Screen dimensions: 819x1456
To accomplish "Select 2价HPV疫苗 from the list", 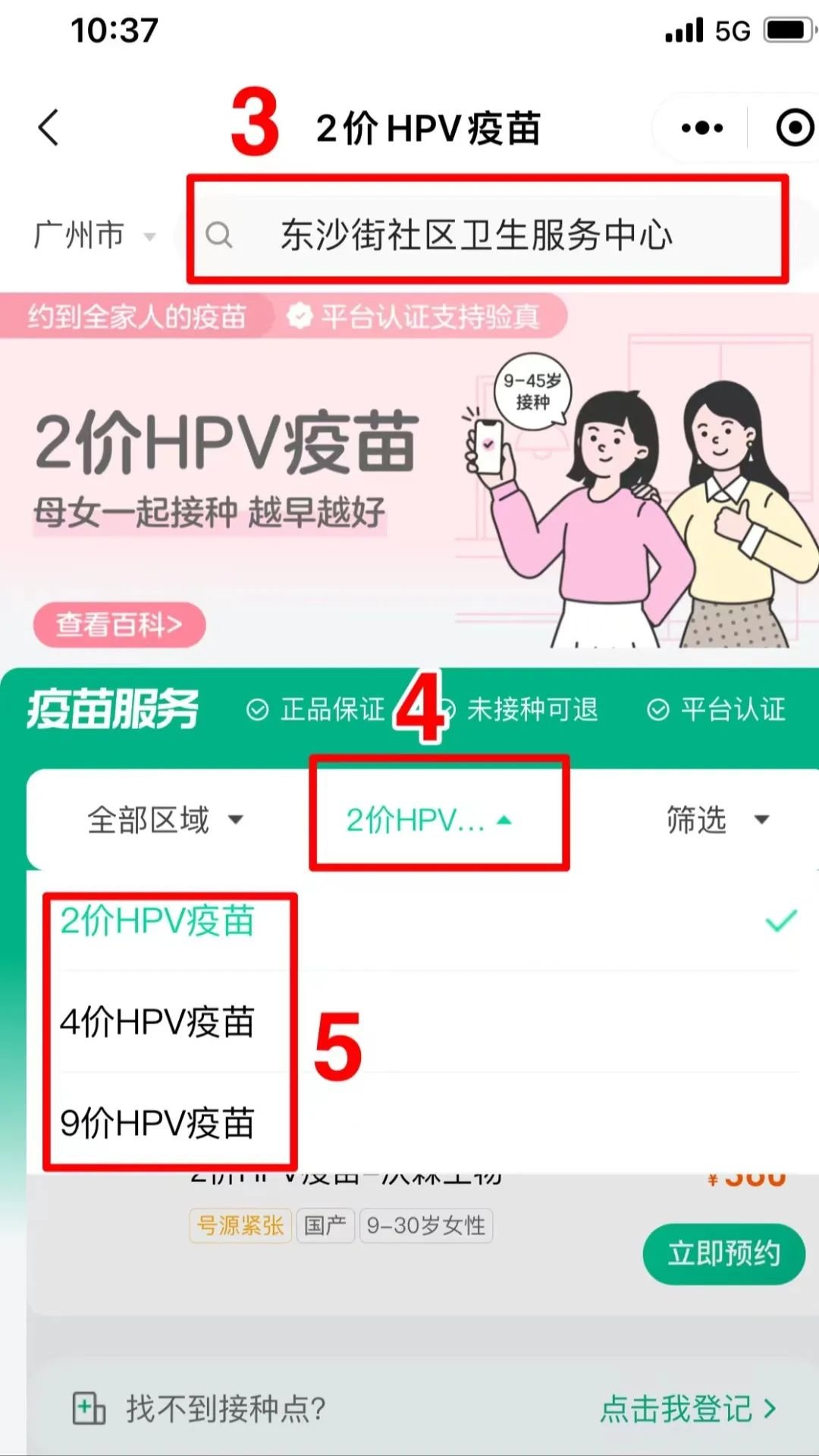I will point(157,921).
